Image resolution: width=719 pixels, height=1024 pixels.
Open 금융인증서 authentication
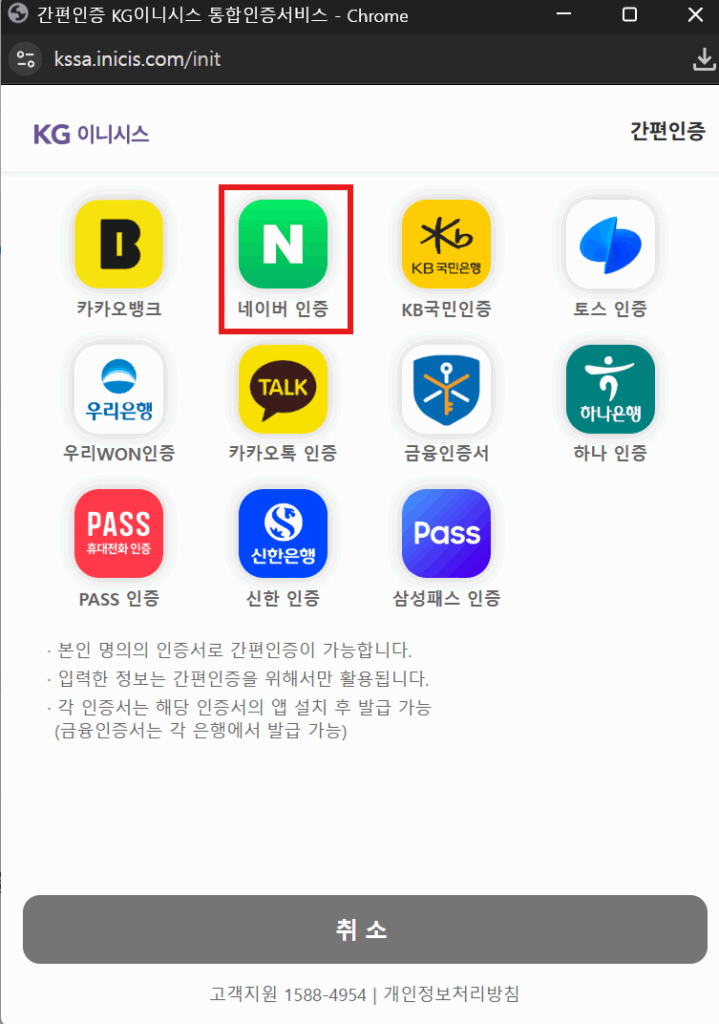446,389
